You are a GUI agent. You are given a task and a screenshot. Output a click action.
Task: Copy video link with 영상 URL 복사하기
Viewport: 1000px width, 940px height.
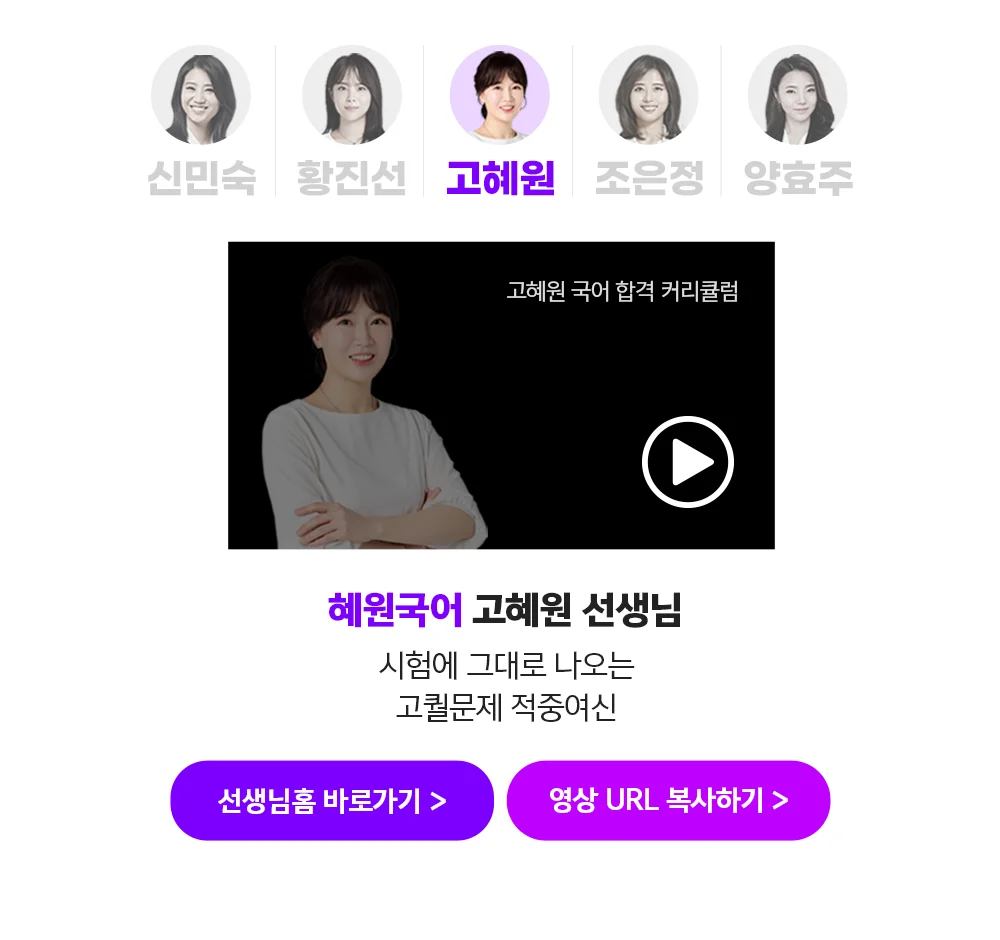point(668,800)
